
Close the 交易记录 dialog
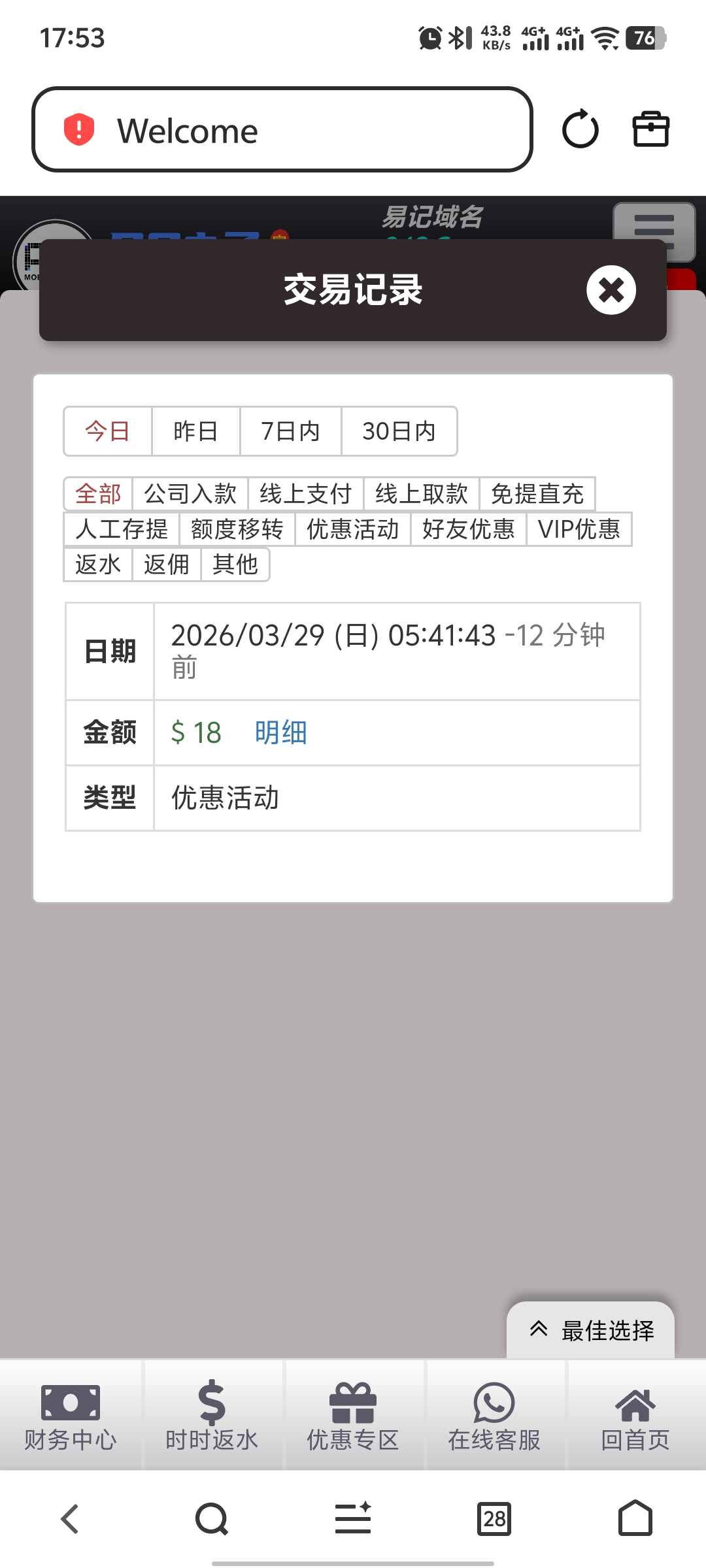[611, 290]
